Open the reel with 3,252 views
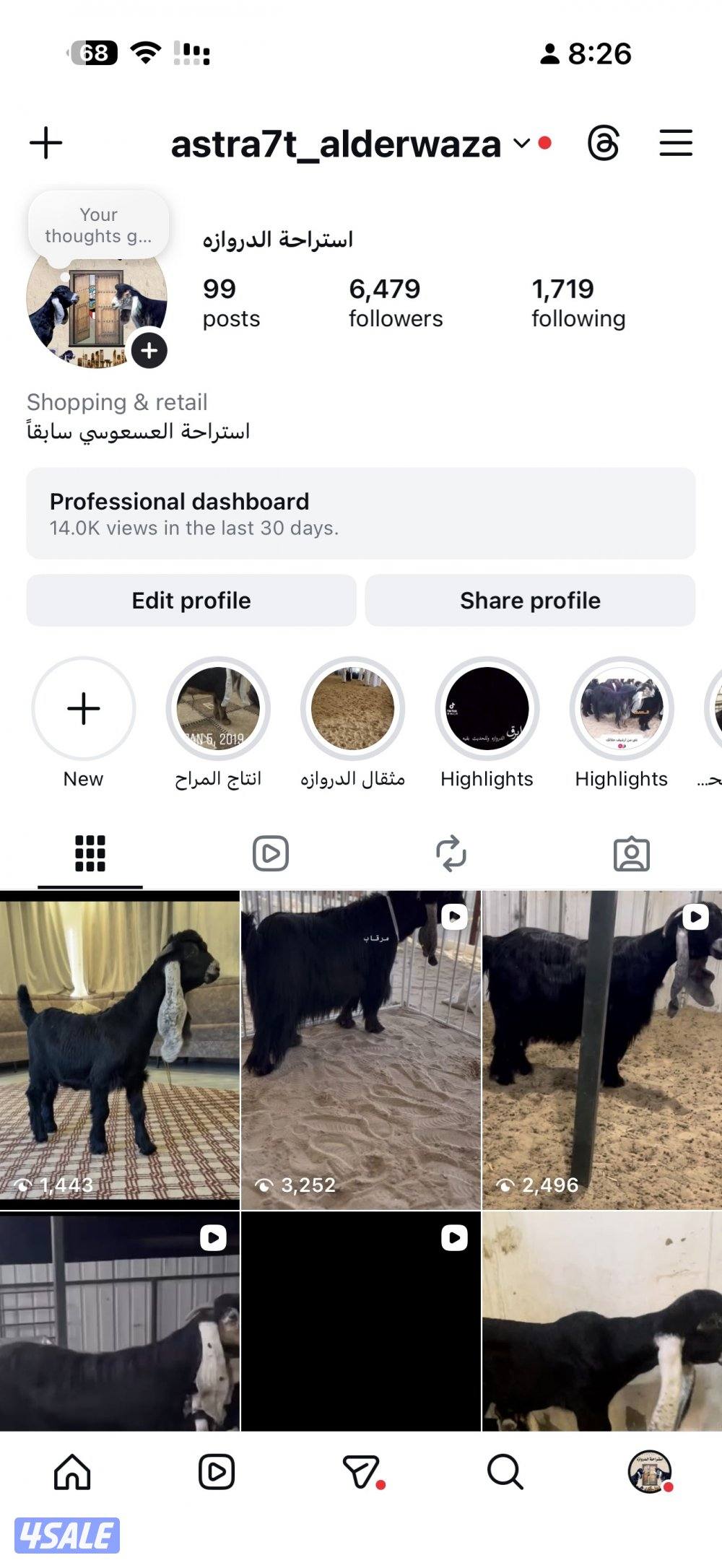722x1568 pixels. click(360, 1050)
